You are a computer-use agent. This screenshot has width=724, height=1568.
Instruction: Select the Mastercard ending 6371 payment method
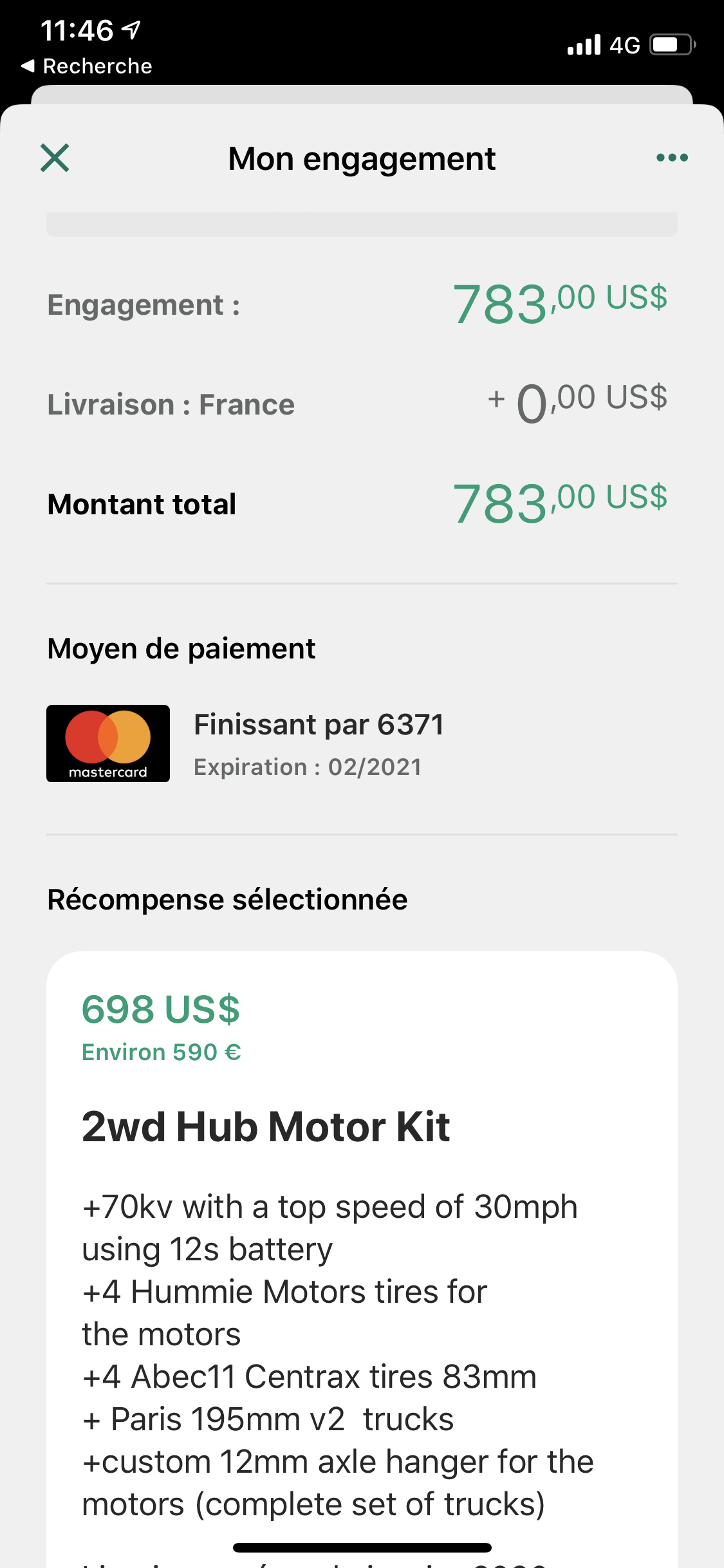click(362, 743)
